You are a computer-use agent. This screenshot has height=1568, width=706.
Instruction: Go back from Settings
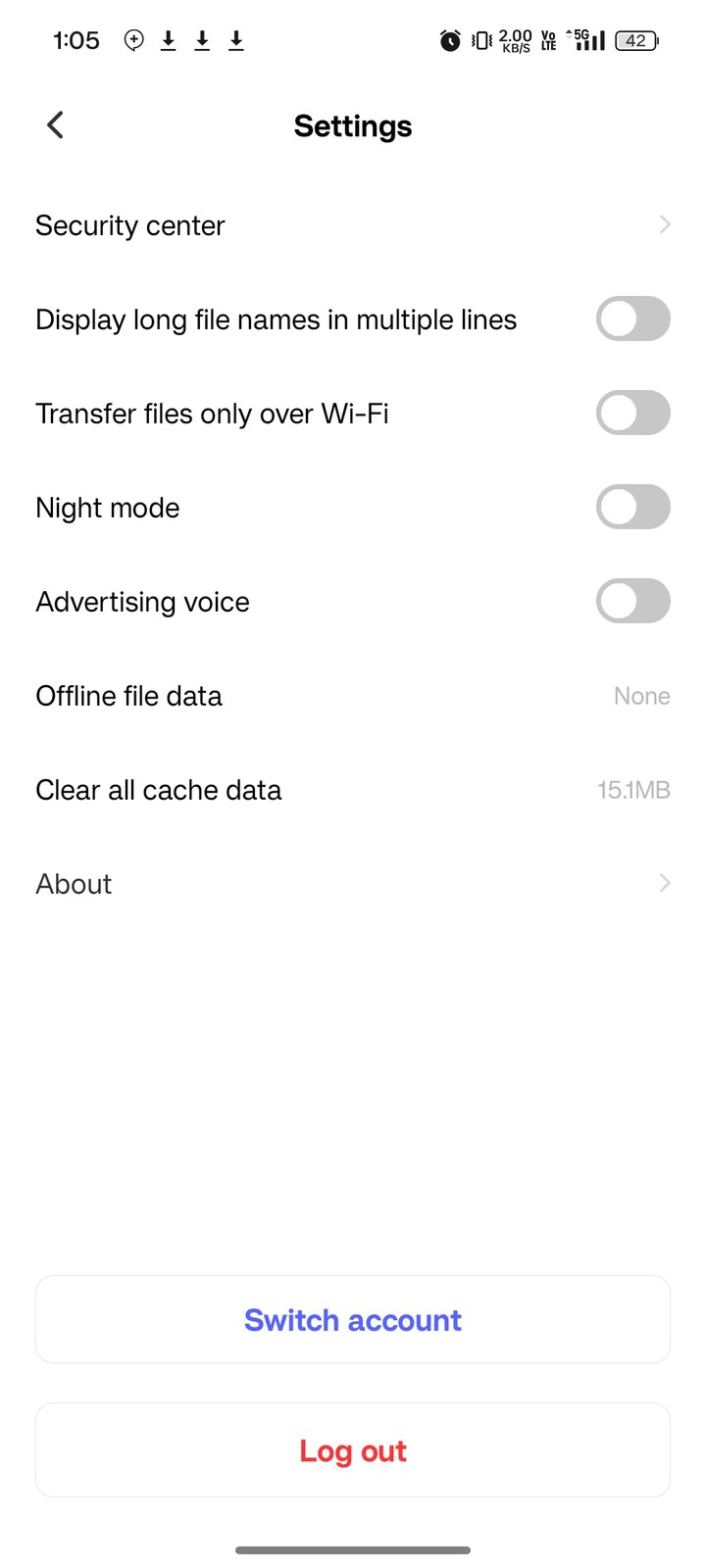tap(55, 125)
